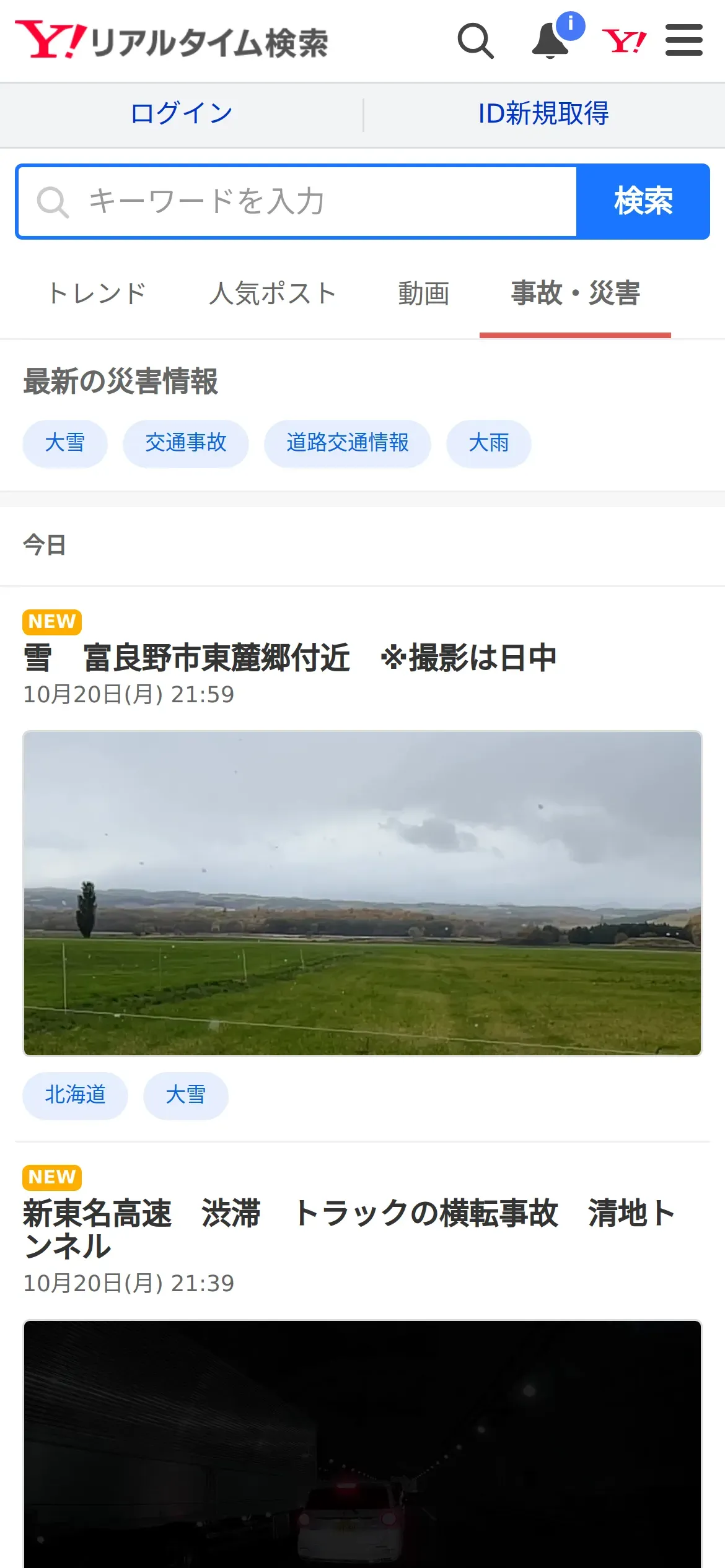This screenshot has height=1568, width=725.
Task: Switch to the 動画 tab
Action: [x=424, y=294]
